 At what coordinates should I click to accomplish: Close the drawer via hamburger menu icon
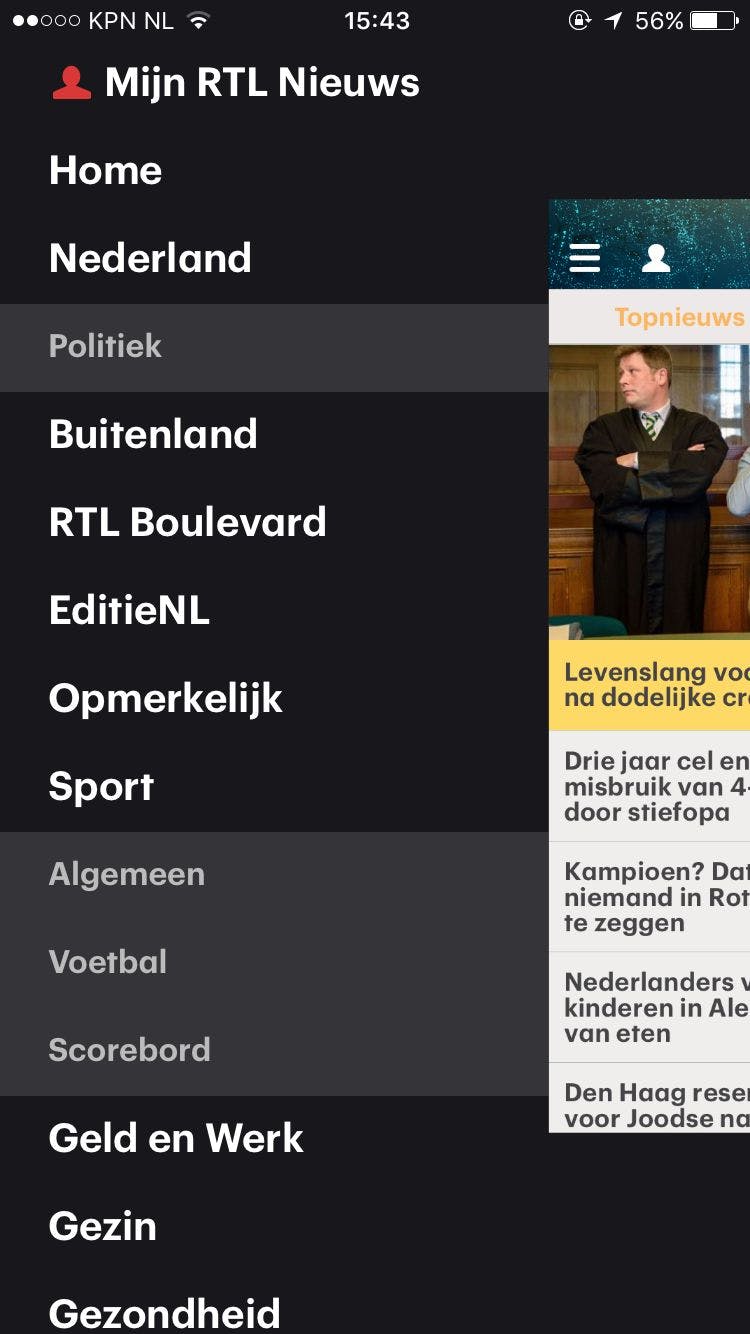[585, 258]
